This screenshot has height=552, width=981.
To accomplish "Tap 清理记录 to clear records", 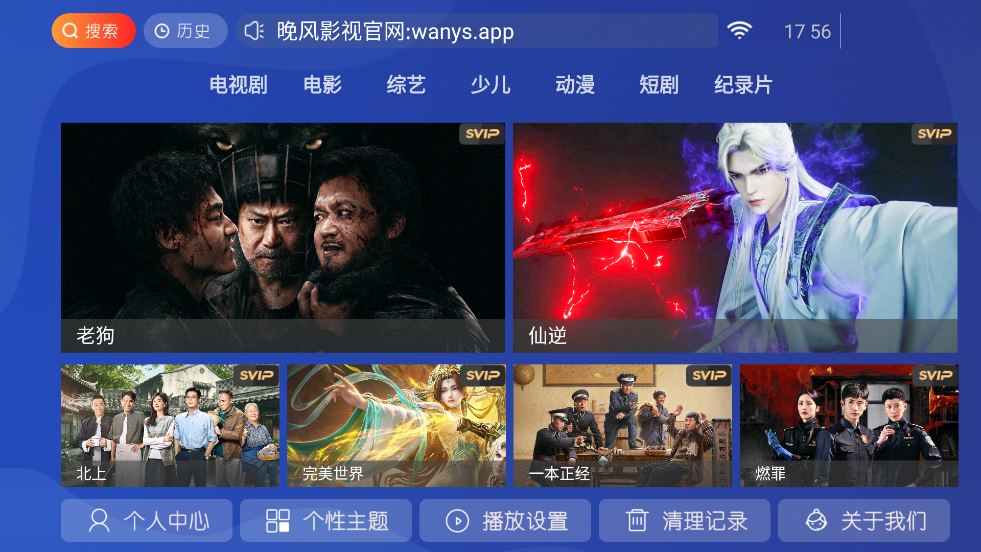I will (684, 520).
